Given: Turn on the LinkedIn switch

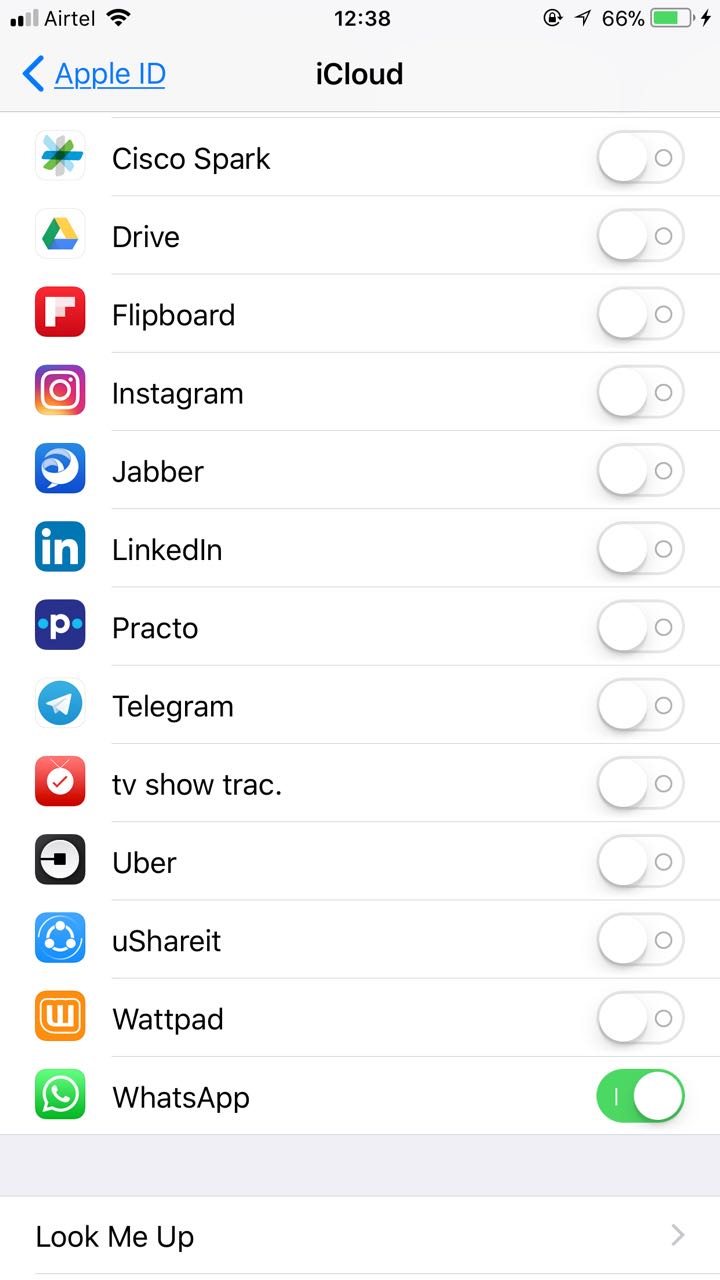Looking at the screenshot, I should (x=640, y=549).
